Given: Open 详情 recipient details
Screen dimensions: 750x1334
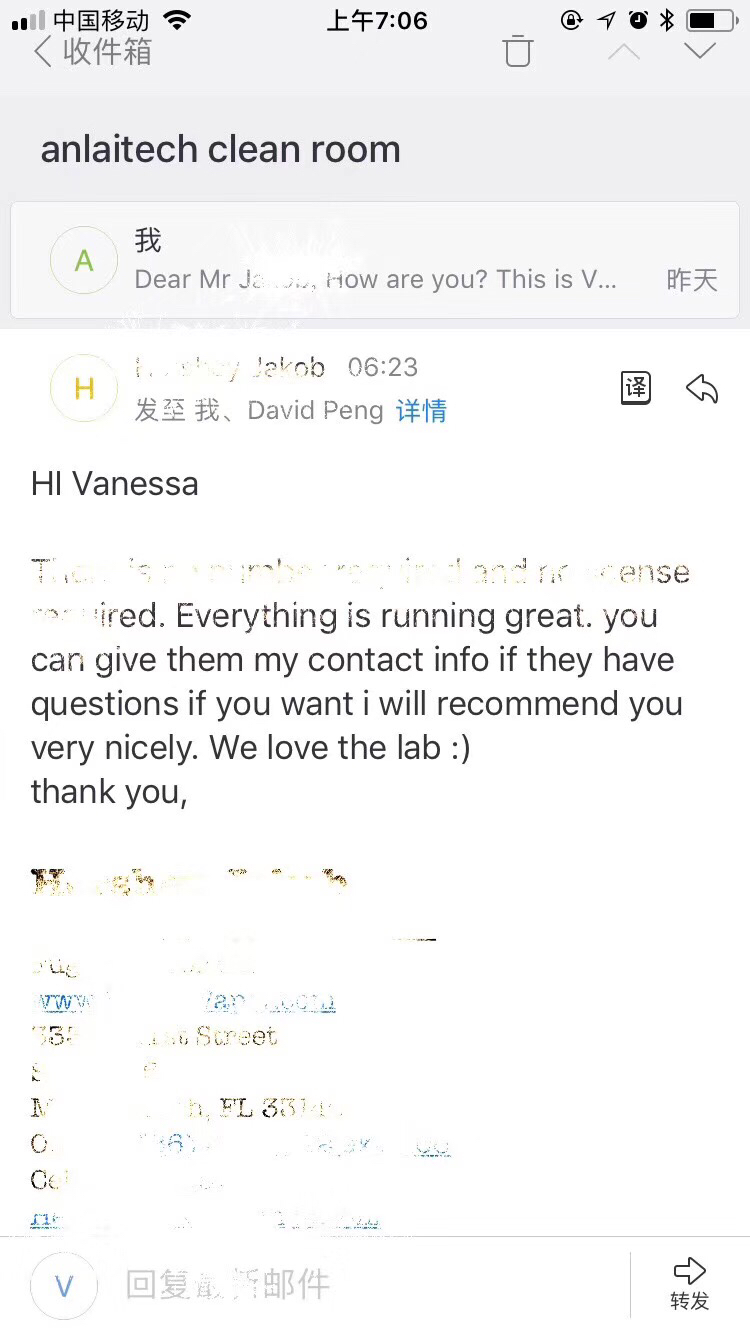Looking at the screenshot, I should [x=421, y=411].
